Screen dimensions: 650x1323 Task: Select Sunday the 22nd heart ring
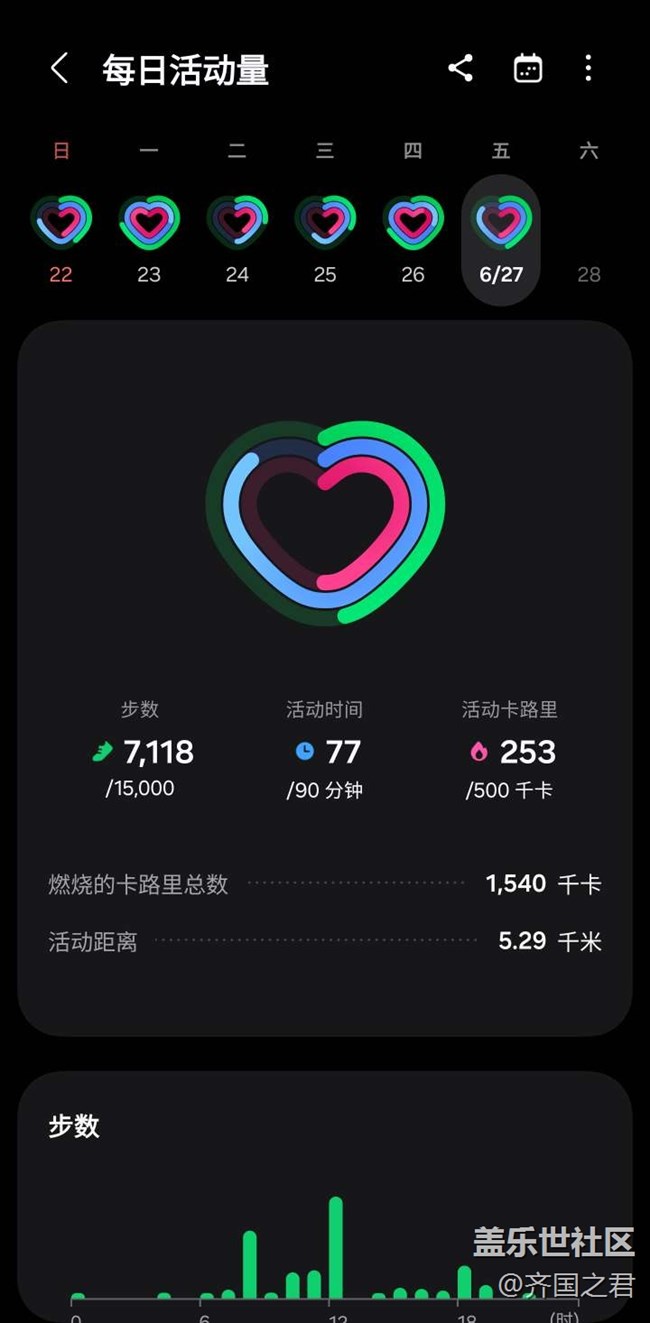click(61, 222)
